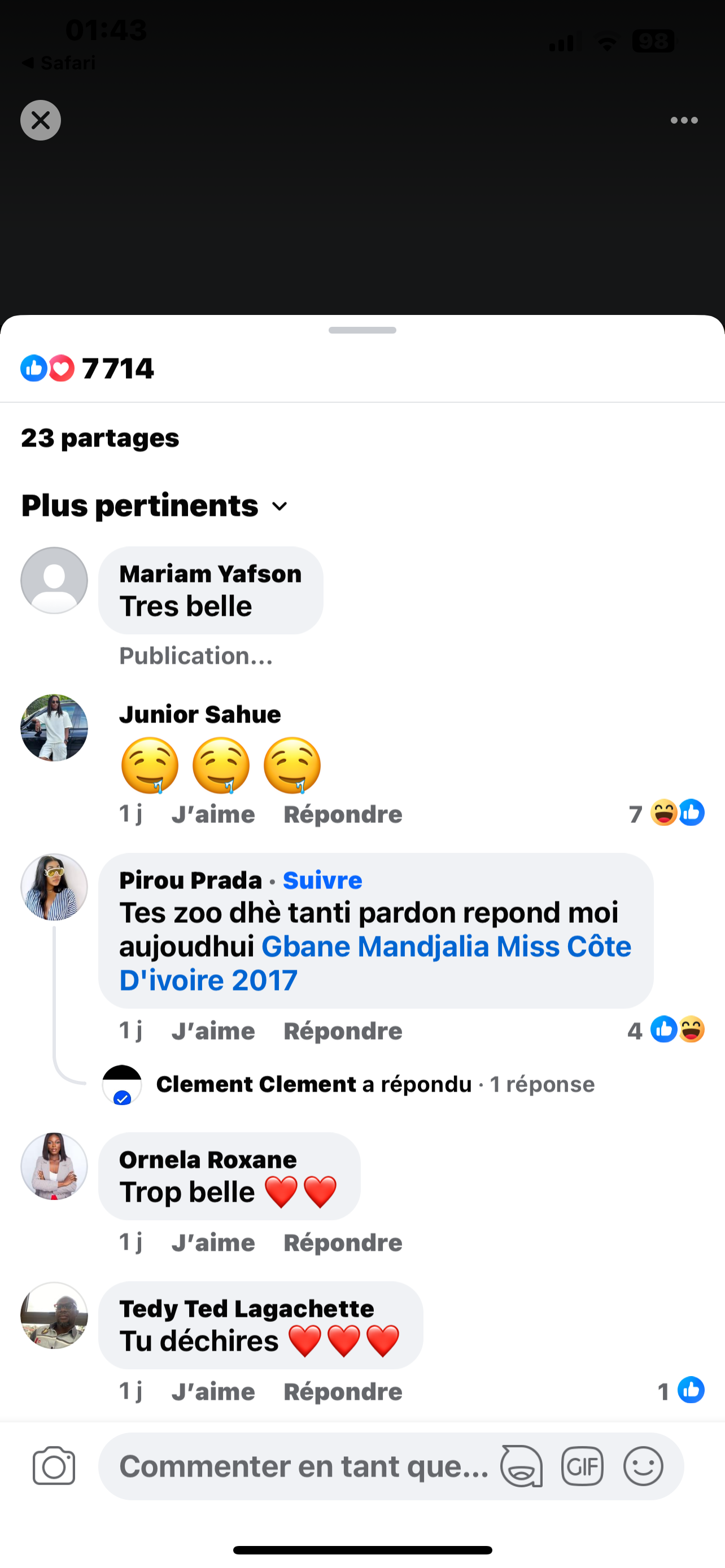The height and width of the screenshot is (1568, 725).
Task: Focus the Commenter en tant que field
Action: (x=303, y=1466)
